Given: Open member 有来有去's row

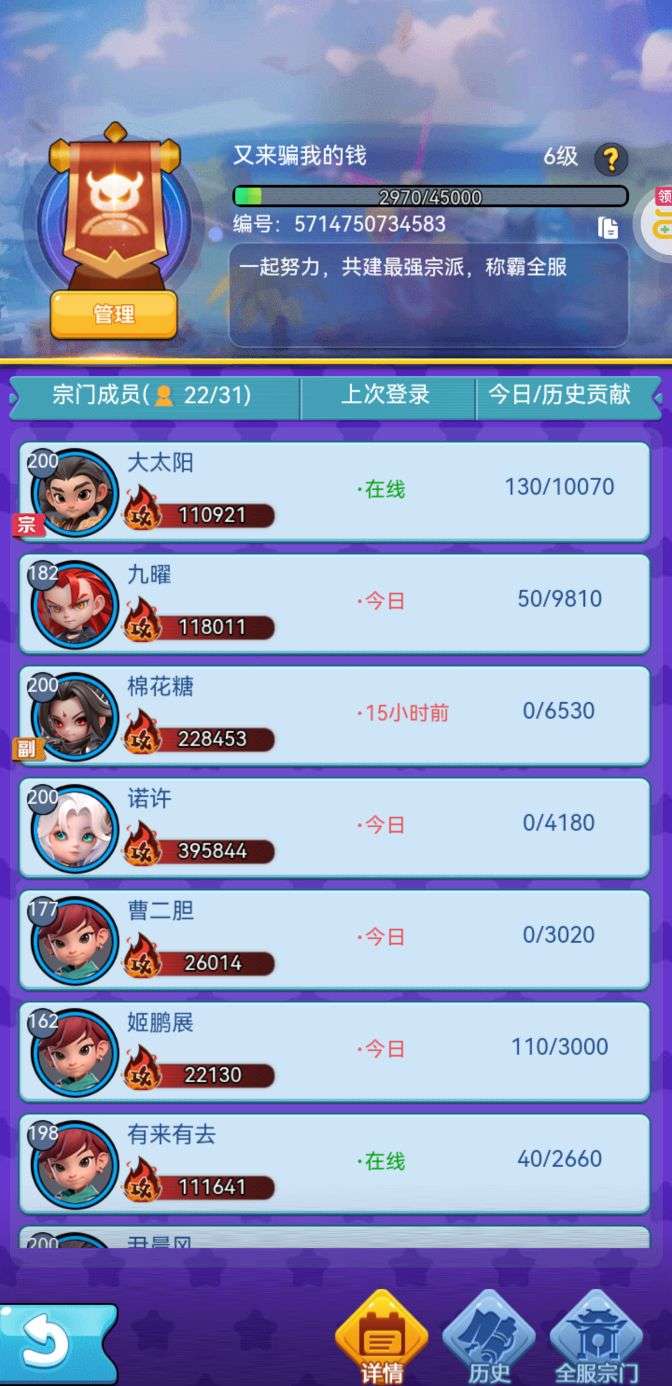Looking at the screenshot, I should point(335,1163).
